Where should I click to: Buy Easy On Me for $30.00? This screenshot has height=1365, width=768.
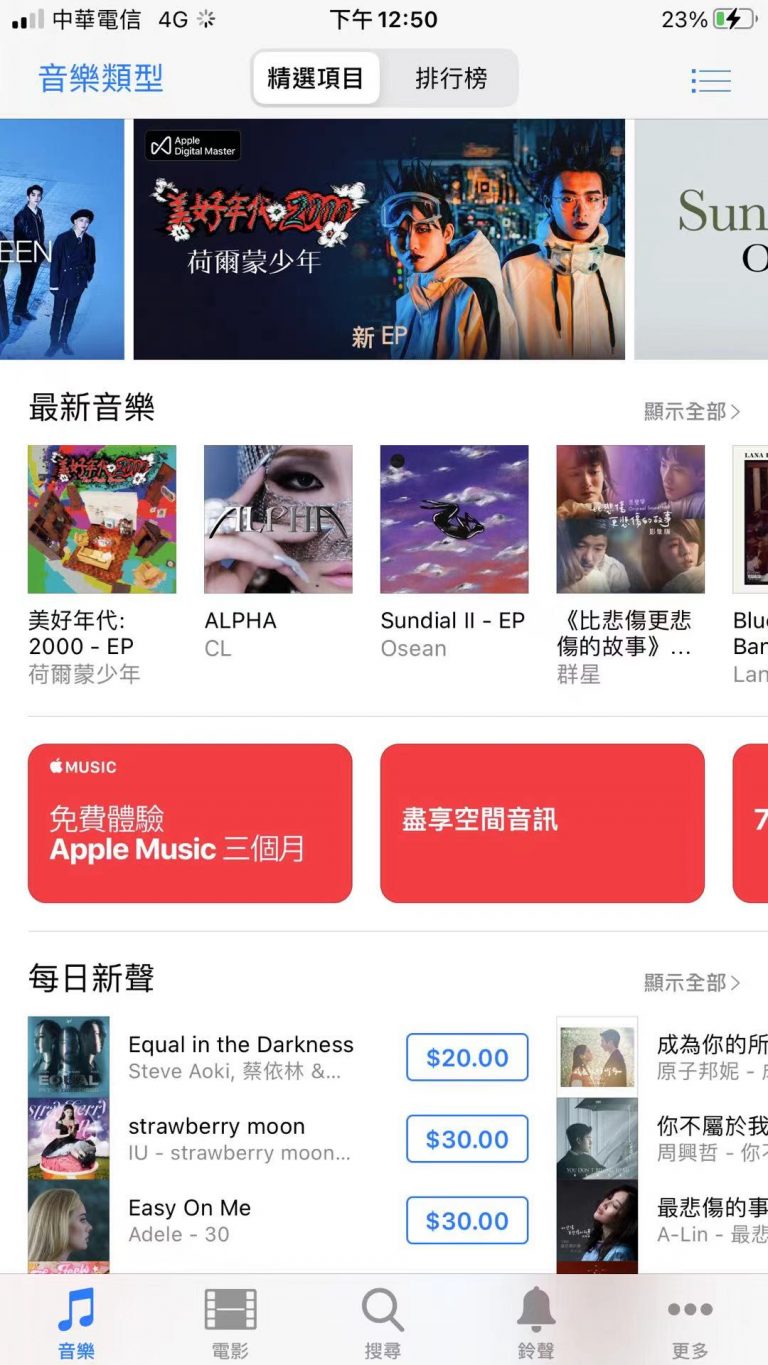coord(467,1220)
